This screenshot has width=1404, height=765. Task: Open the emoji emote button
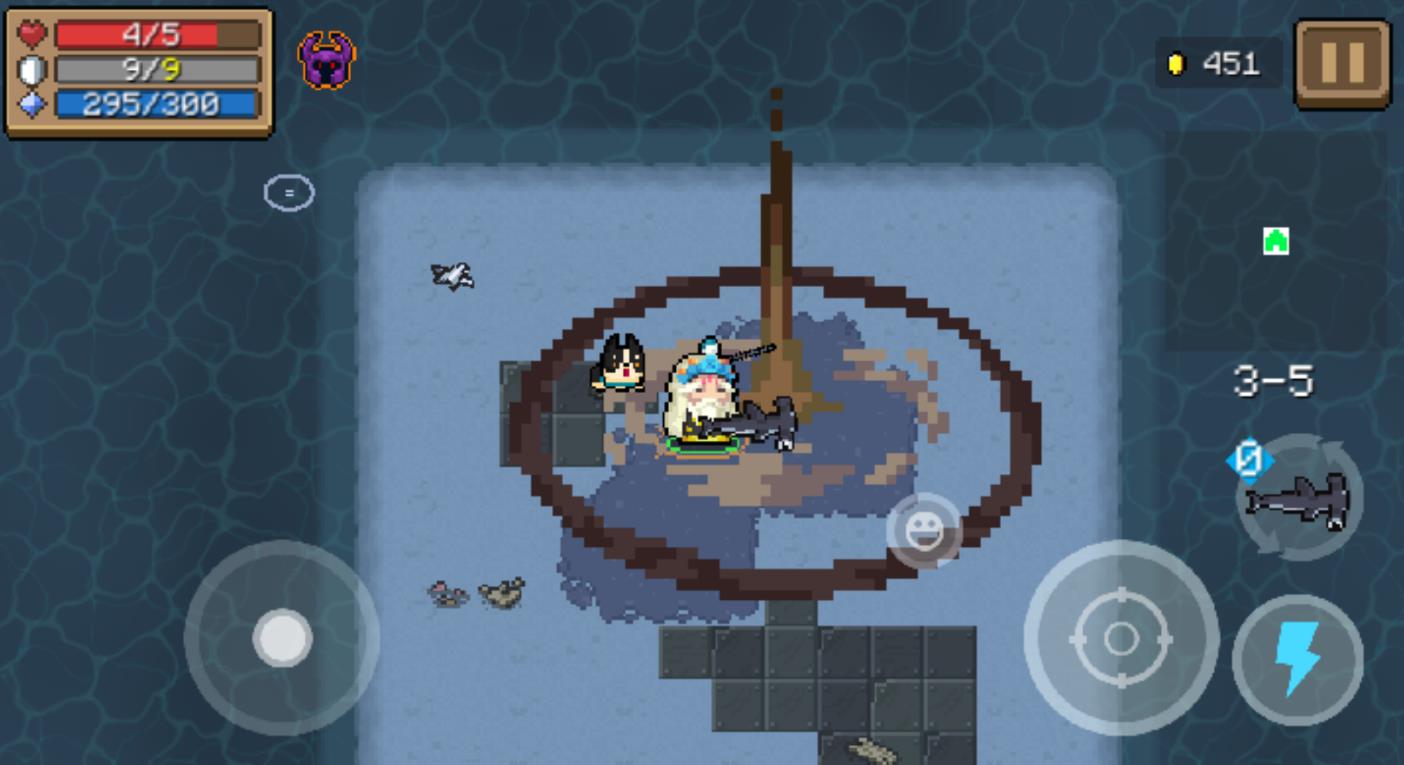pos(924,530)
